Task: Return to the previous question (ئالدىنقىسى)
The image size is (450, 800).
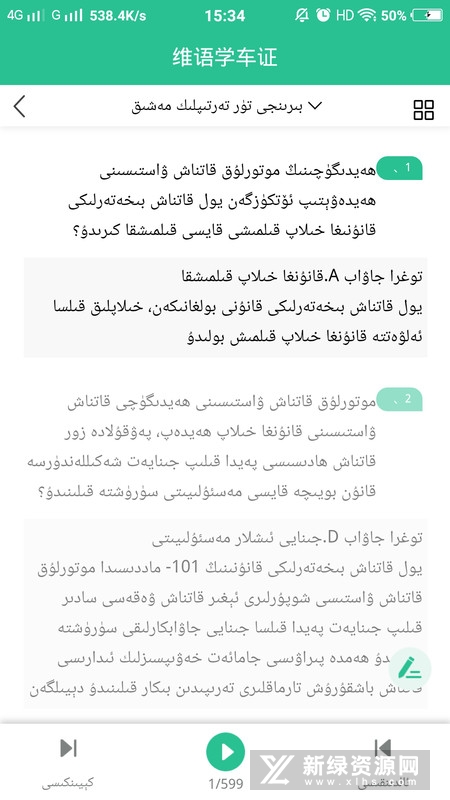Action: tap(382, 762)
